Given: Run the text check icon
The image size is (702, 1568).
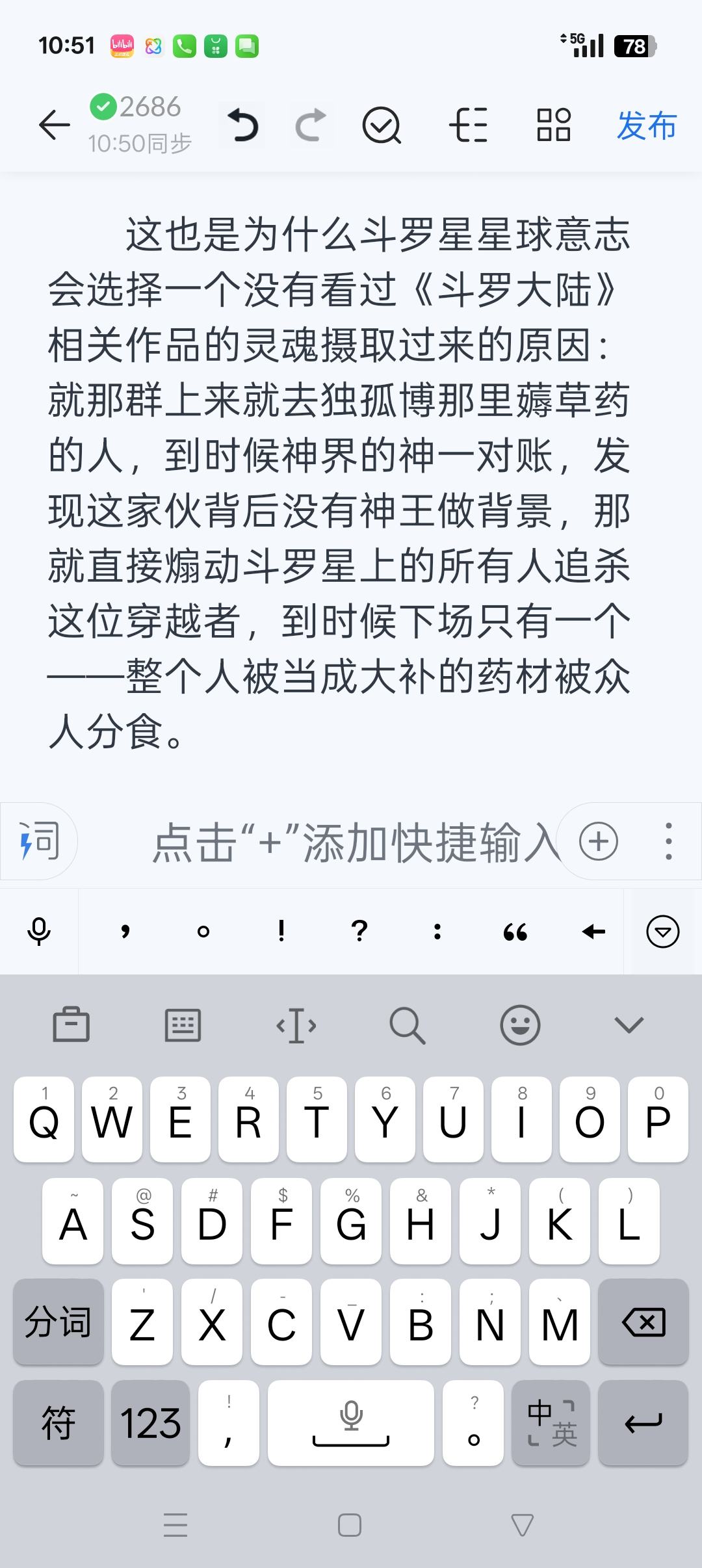Looking at the screenshot, I should coord(382,125).
